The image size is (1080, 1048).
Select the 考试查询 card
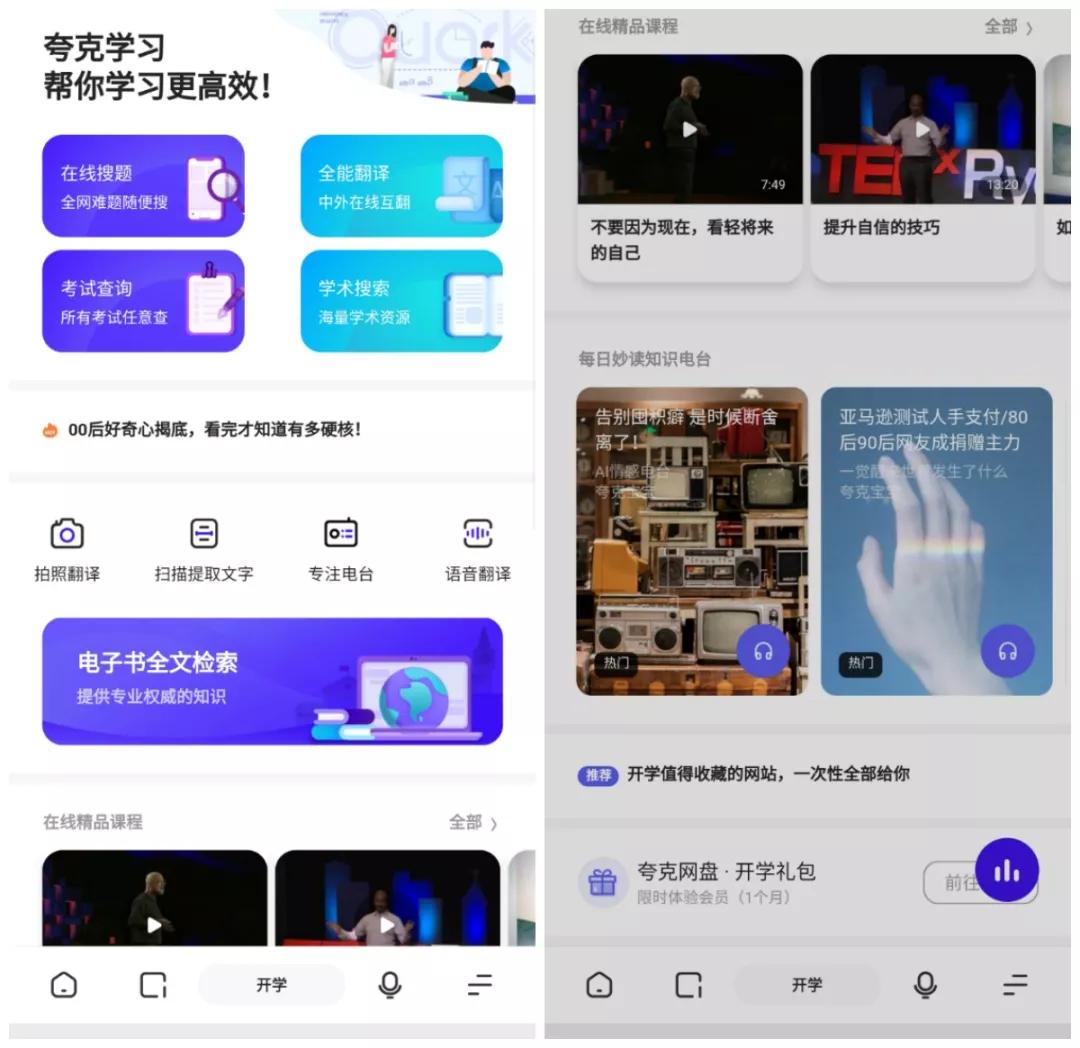tap(143, 301)
